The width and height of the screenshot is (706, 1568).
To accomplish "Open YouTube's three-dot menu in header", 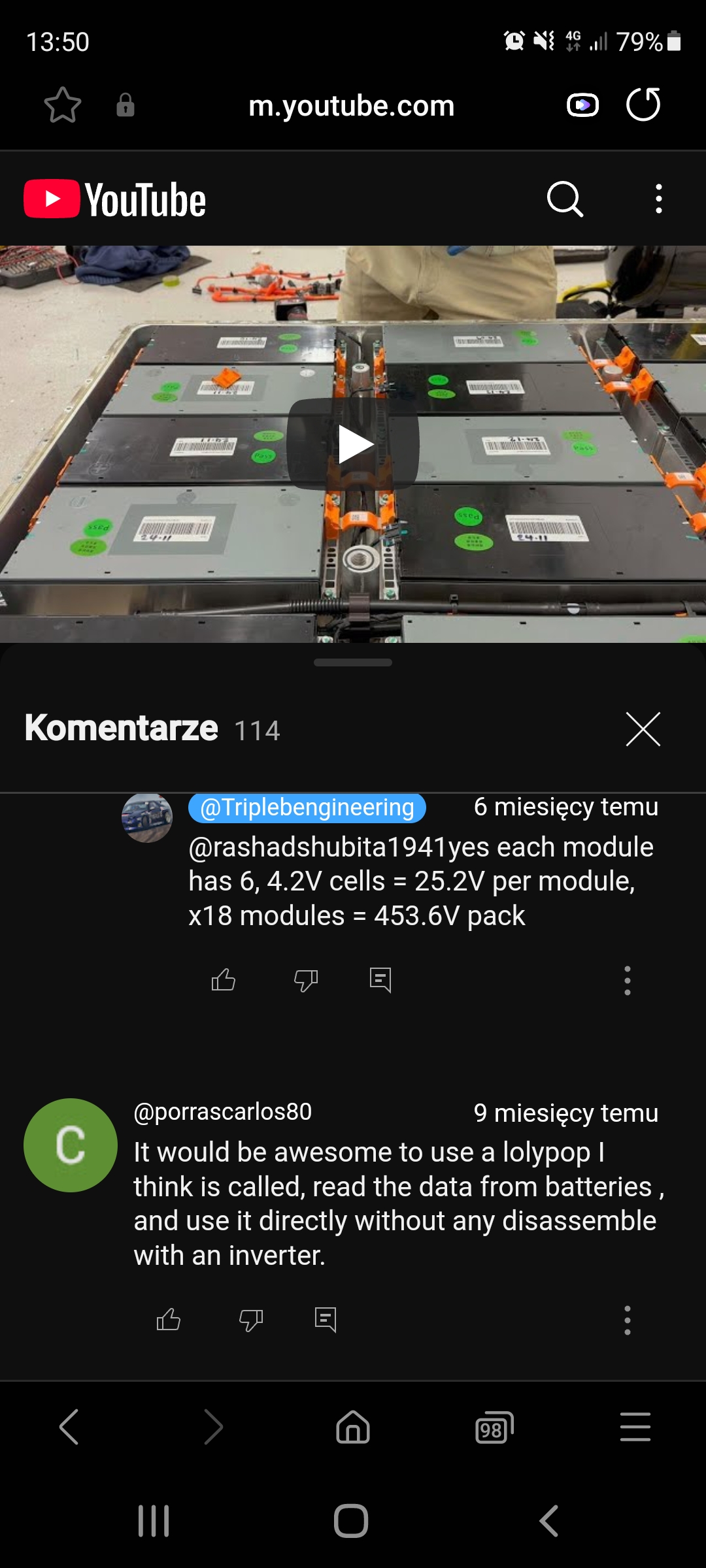I will tap(658, 199).
